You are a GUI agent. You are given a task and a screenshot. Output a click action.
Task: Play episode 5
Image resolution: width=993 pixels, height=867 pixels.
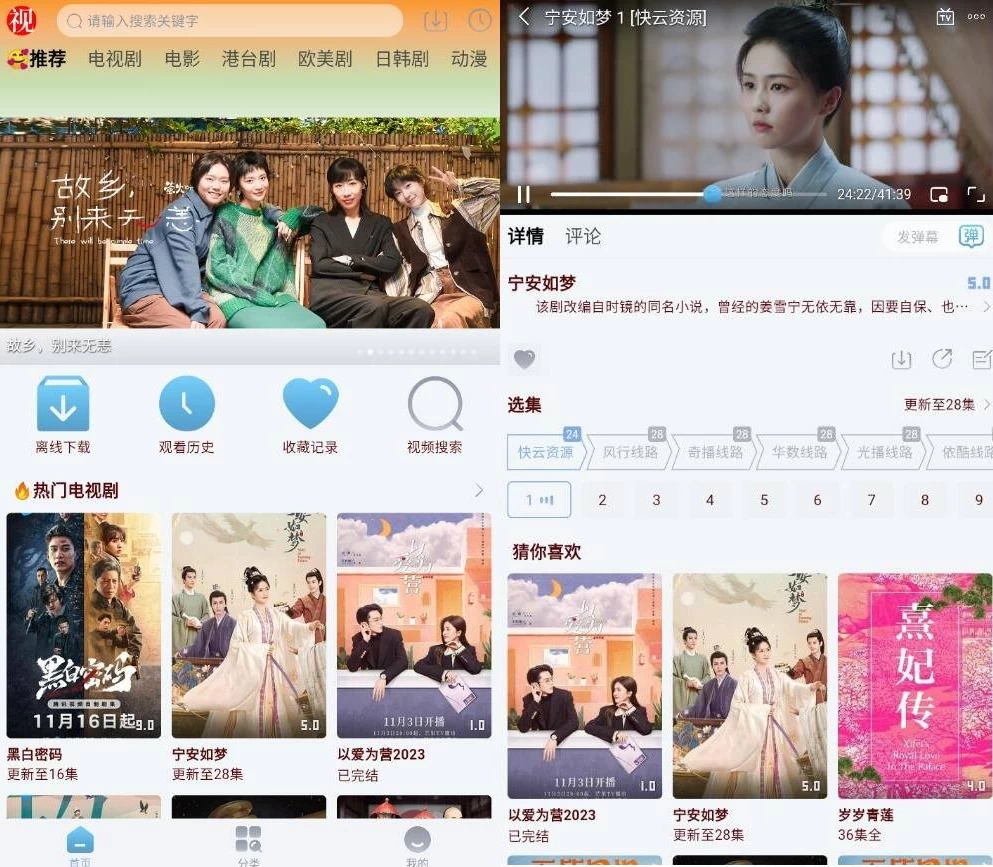[764, 500]
